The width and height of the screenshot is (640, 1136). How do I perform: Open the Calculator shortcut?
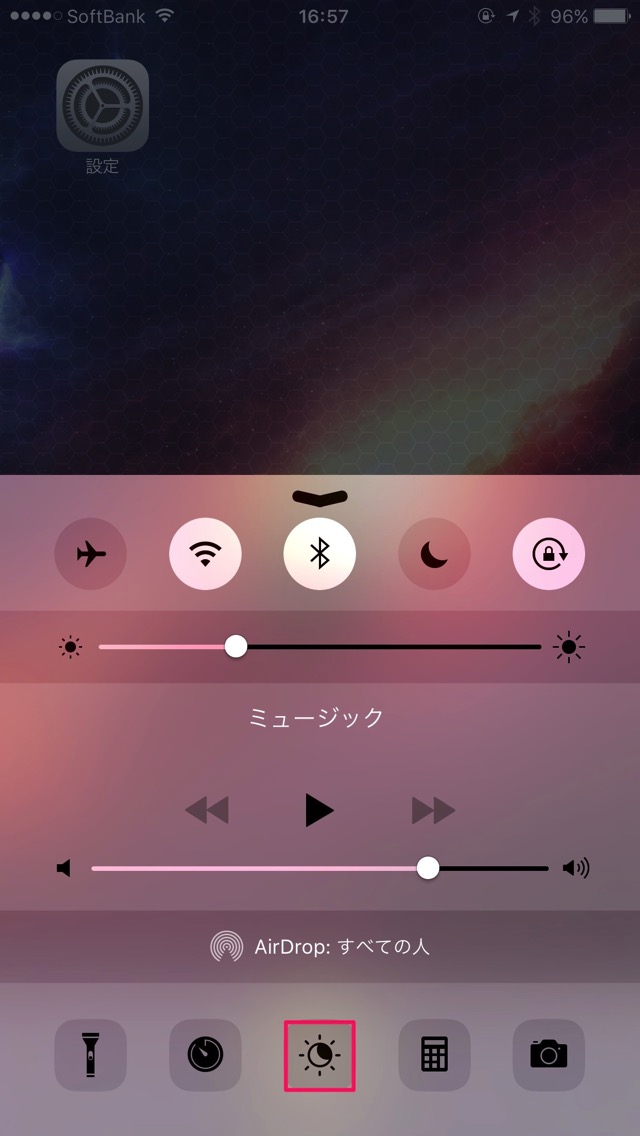pos(434,1055)
